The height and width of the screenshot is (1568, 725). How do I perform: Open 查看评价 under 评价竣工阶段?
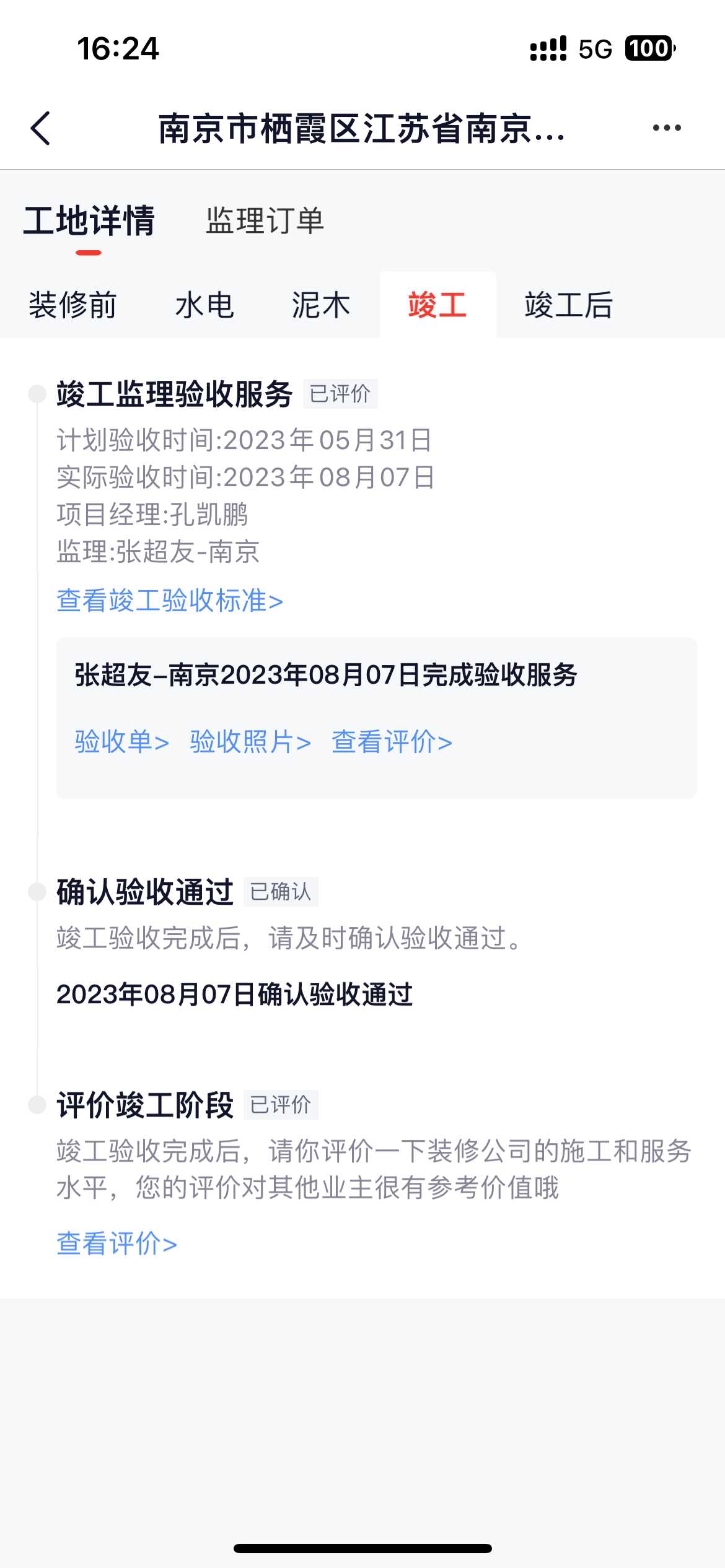[x=116, y=1243]
